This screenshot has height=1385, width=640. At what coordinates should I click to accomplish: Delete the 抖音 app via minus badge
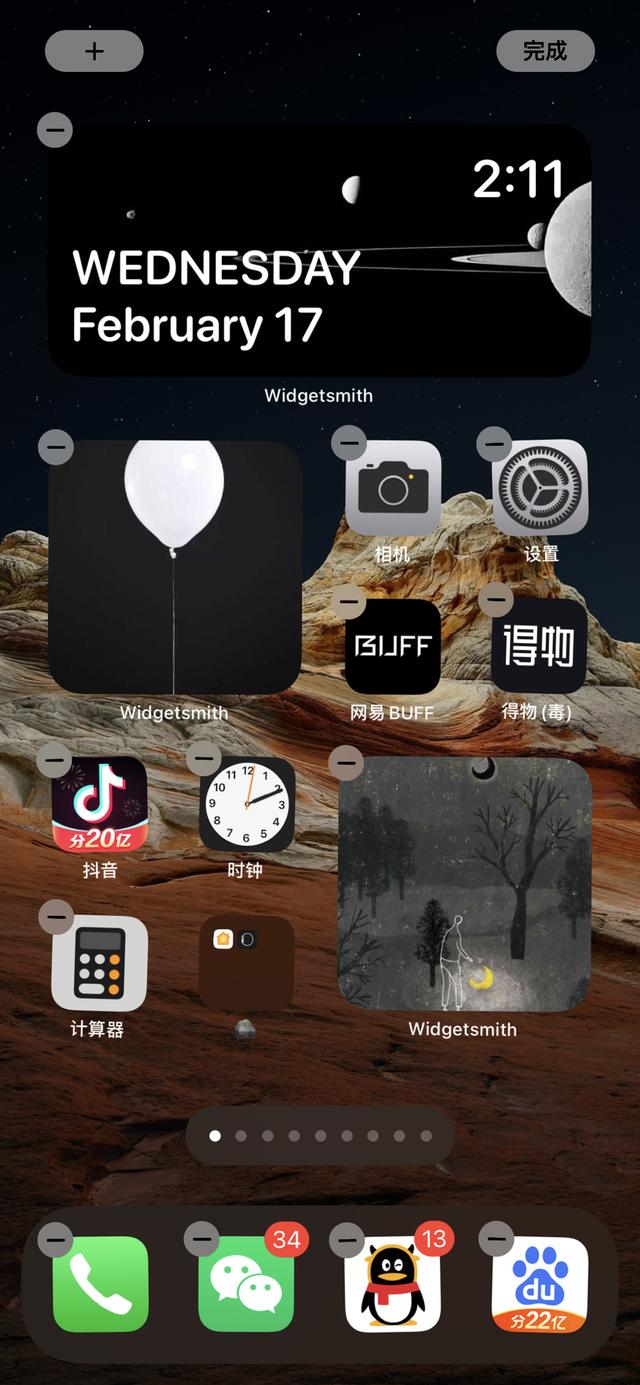(54, 760)
